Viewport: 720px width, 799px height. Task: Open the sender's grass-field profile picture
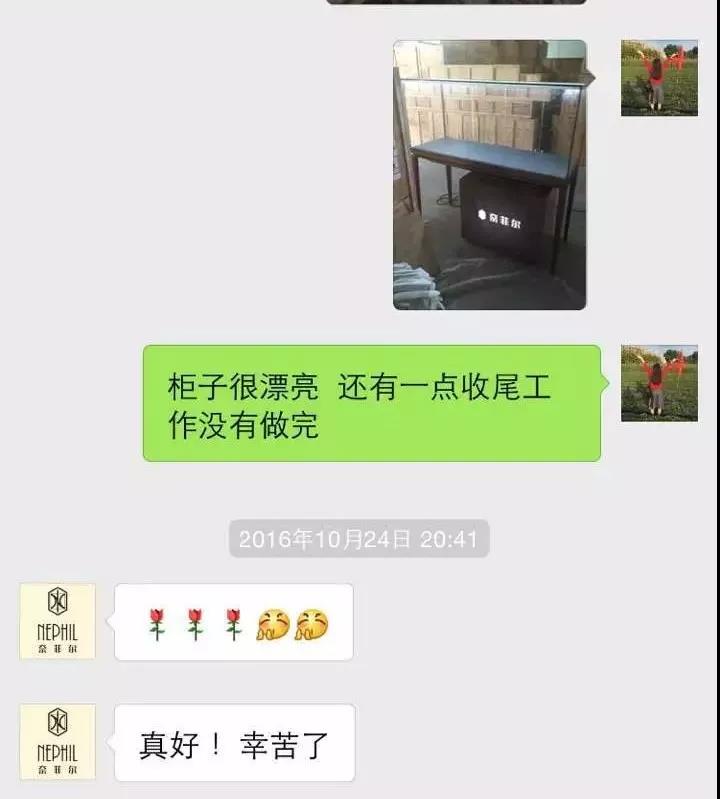tap(660, 80)
